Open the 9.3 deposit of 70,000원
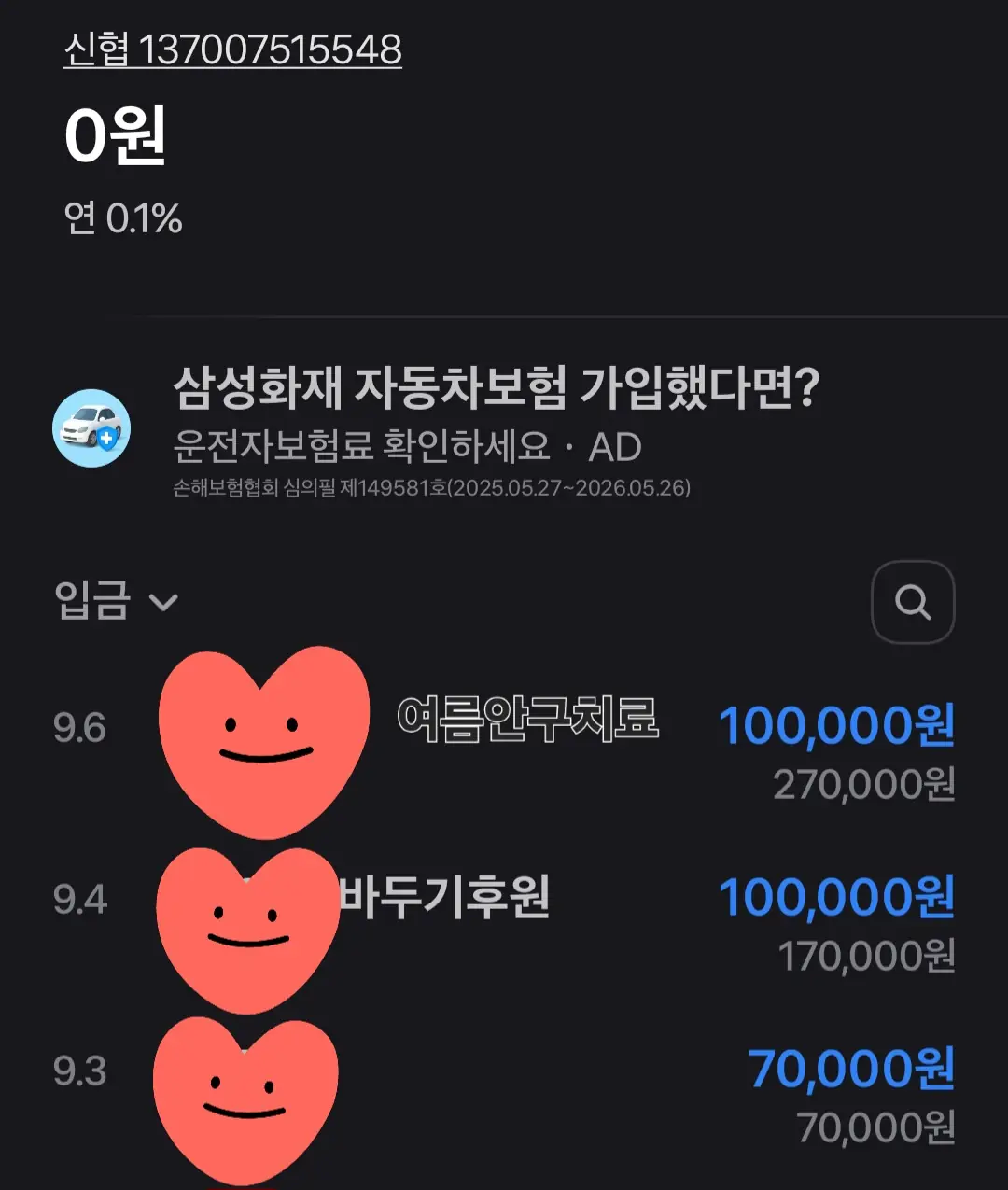The height and width of the screenshot is (1190, 1008). 850,1070
